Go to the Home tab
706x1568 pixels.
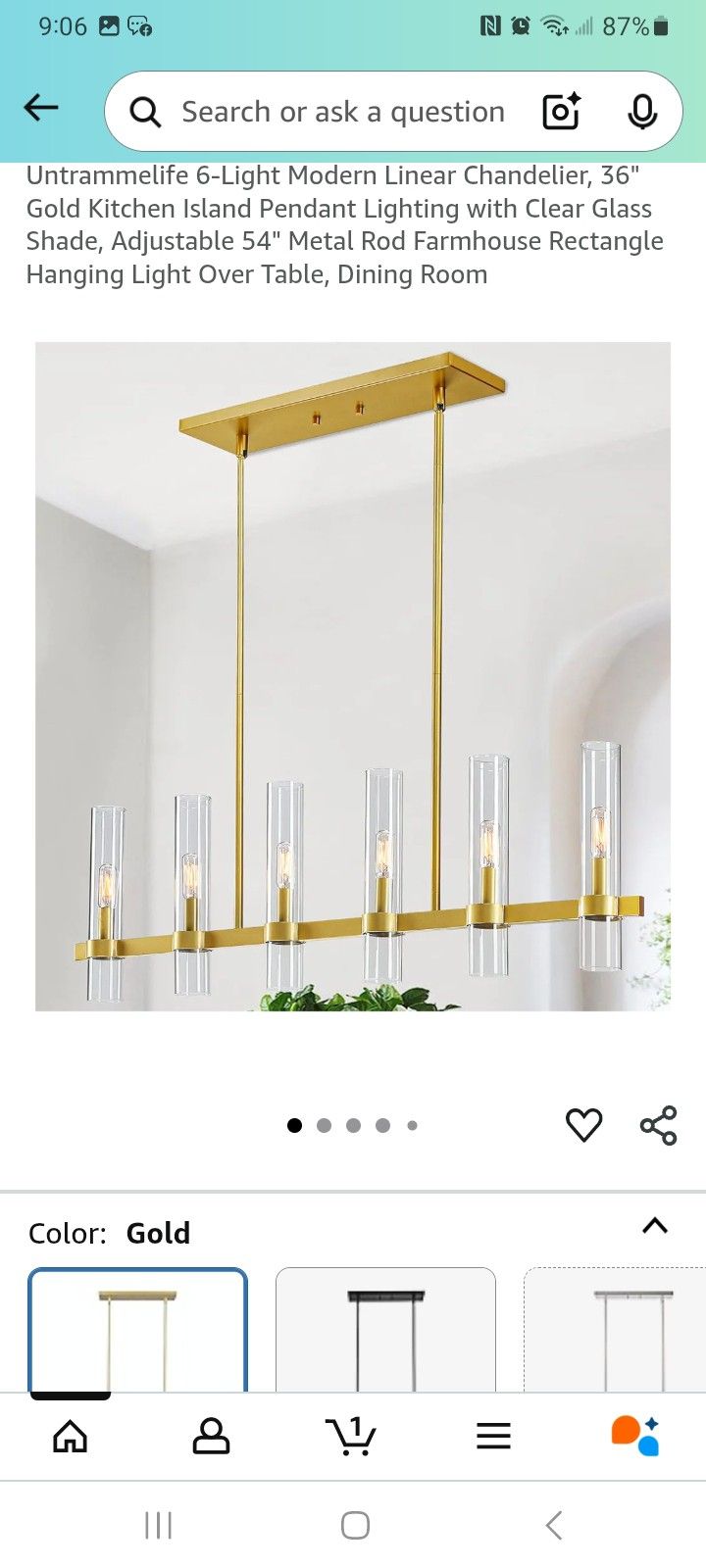coord(70,1437)
